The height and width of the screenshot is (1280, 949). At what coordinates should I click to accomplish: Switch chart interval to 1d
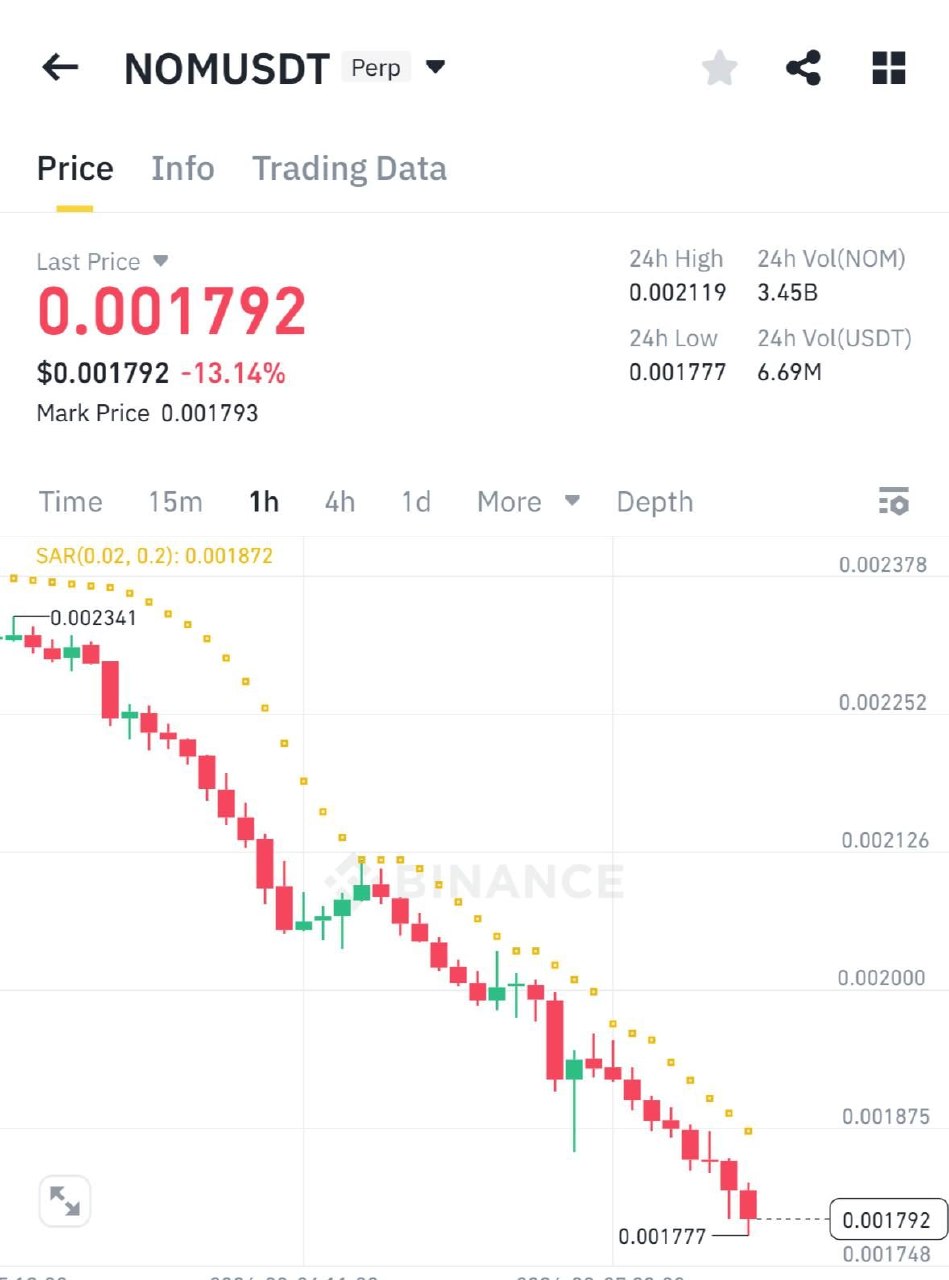(x=416, y=502)
